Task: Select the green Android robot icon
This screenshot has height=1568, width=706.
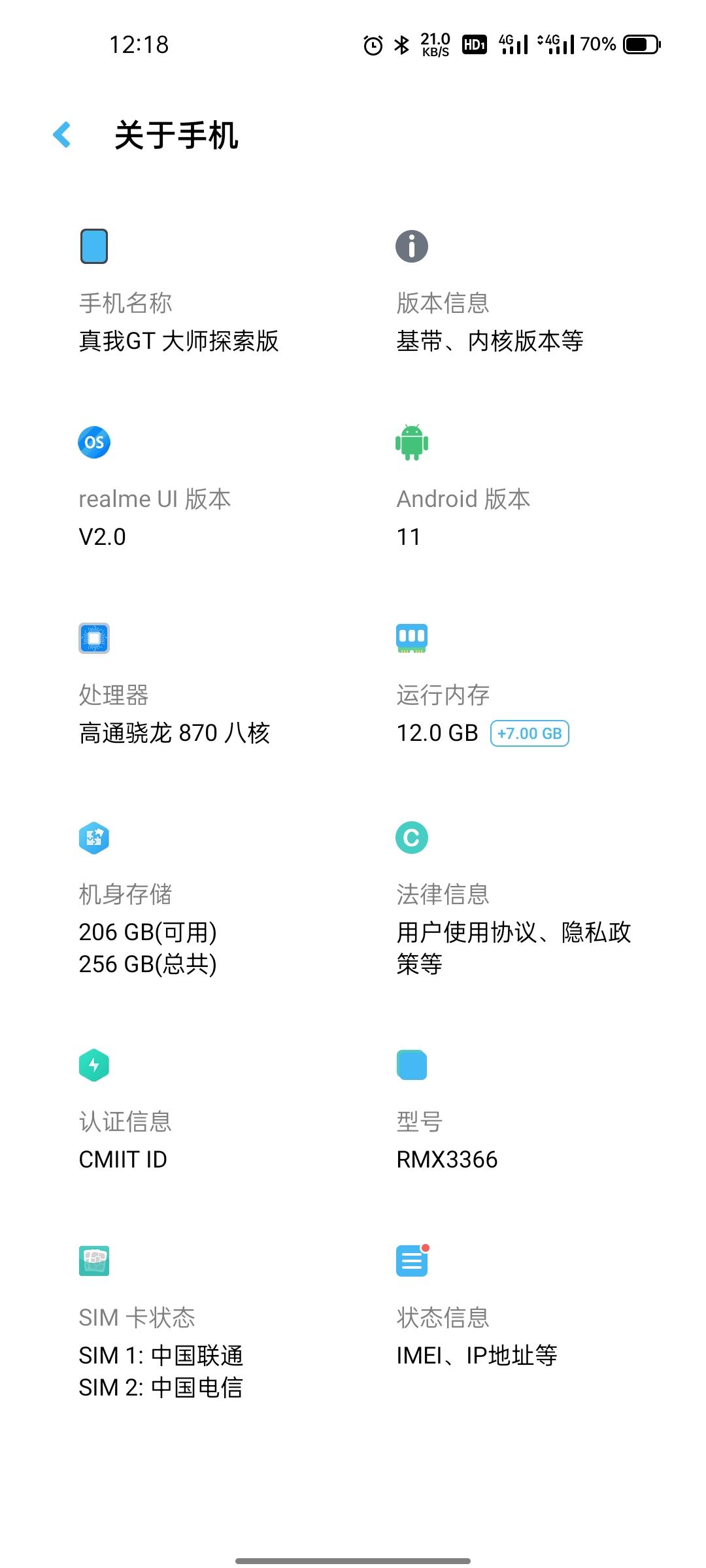Action: 411,441
